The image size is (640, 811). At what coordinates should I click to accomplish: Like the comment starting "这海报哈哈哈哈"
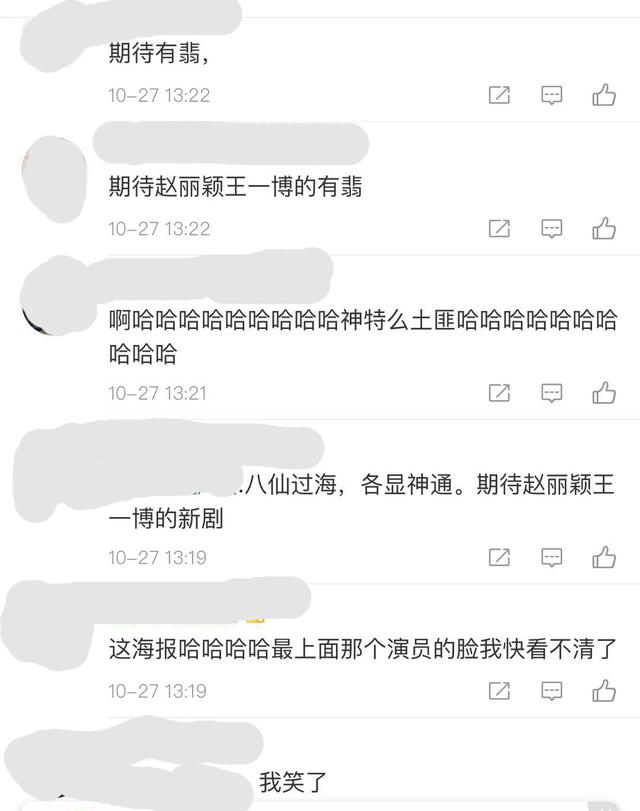point(603,691)
